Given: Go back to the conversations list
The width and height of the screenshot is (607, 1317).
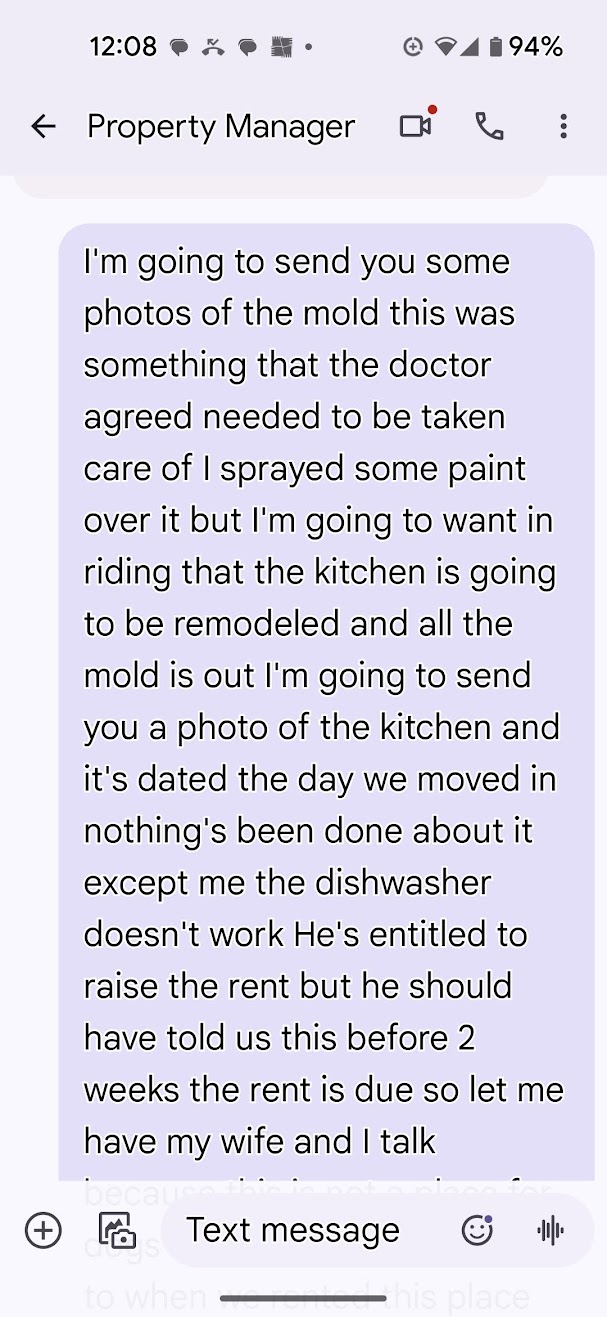Looking at the screenshot, I should (x=43, y=126).
